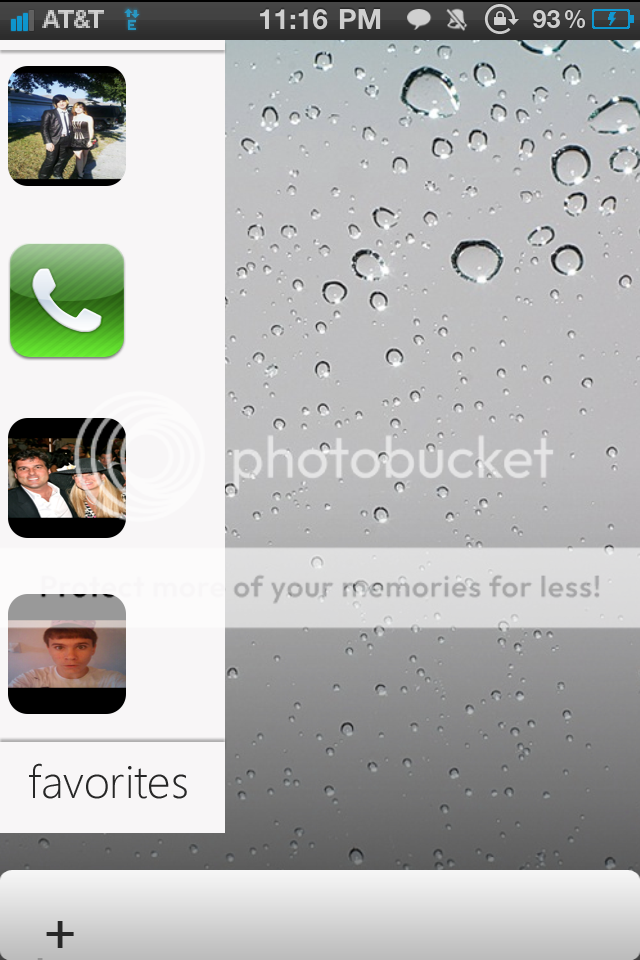Tap the plus button to add an item
Viewport: 640px width, 960px height.
[60, 934]
